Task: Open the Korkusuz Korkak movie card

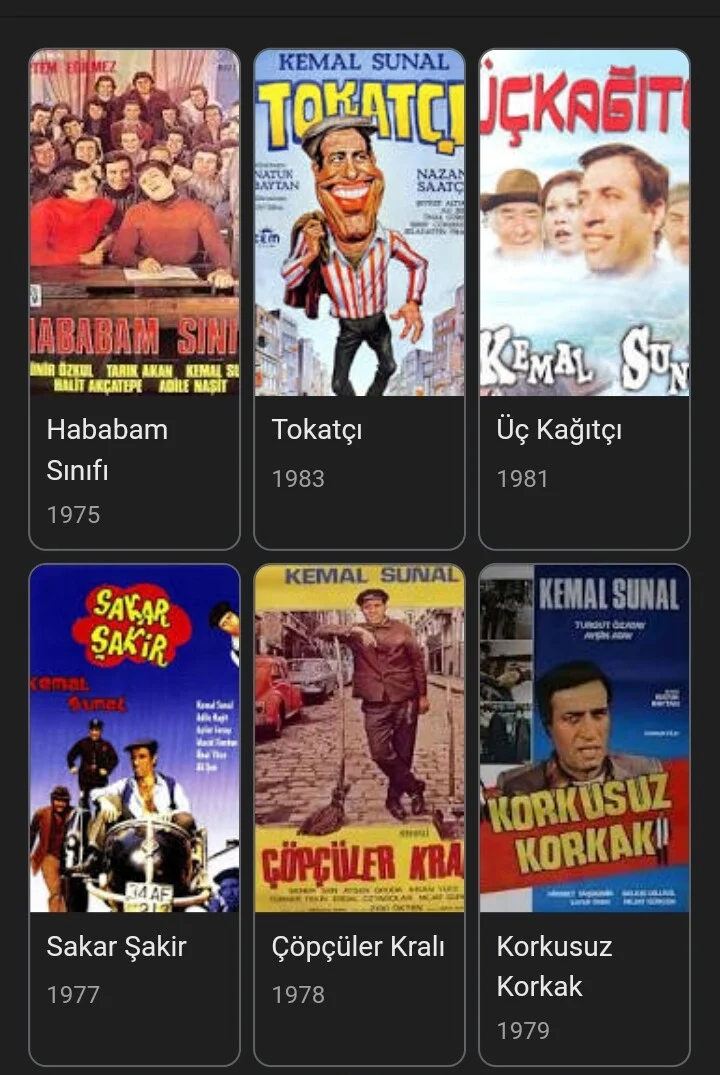Action: pos(584,814)
